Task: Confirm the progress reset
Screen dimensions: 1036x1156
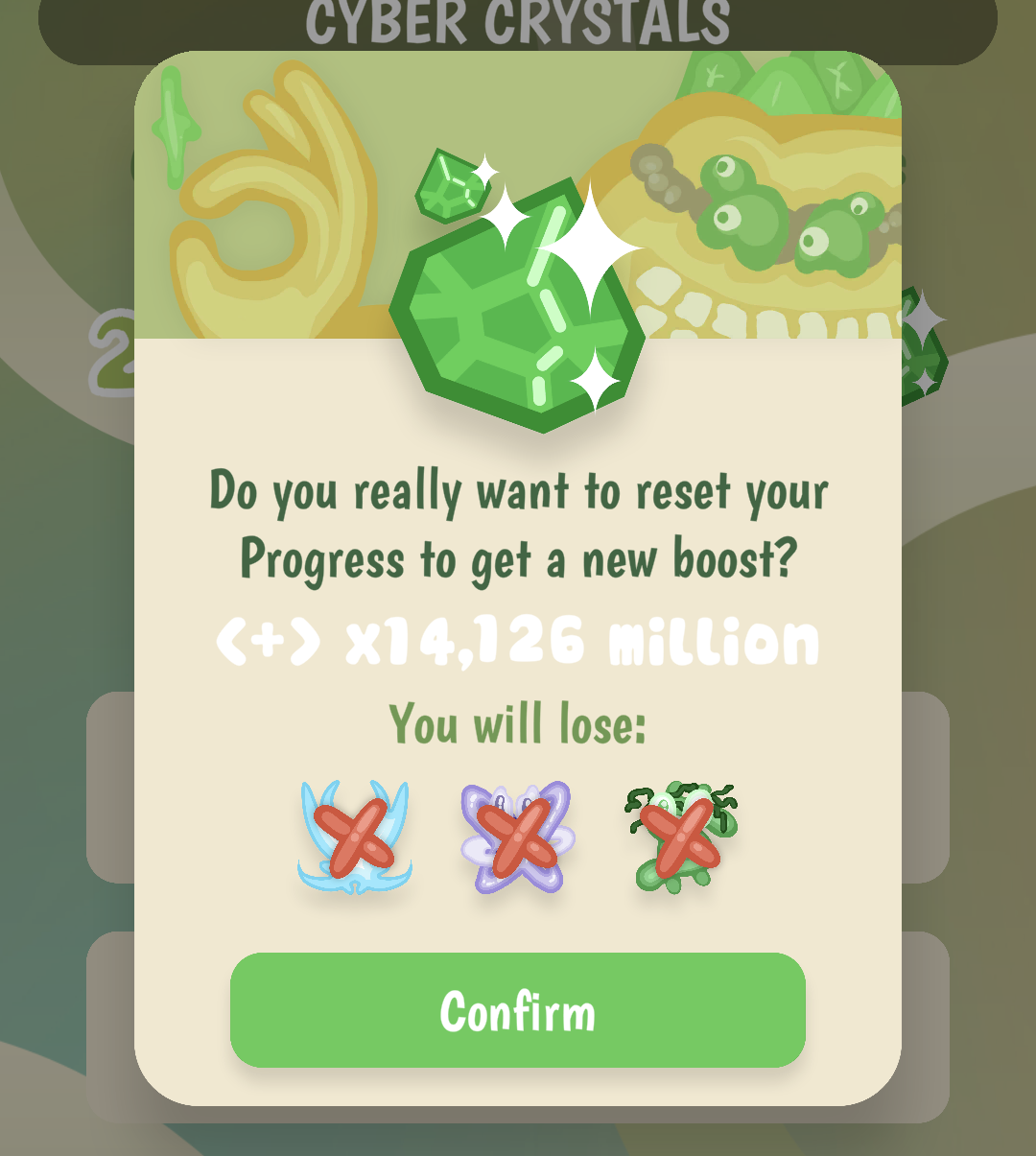Action: tap(518, 1010)
